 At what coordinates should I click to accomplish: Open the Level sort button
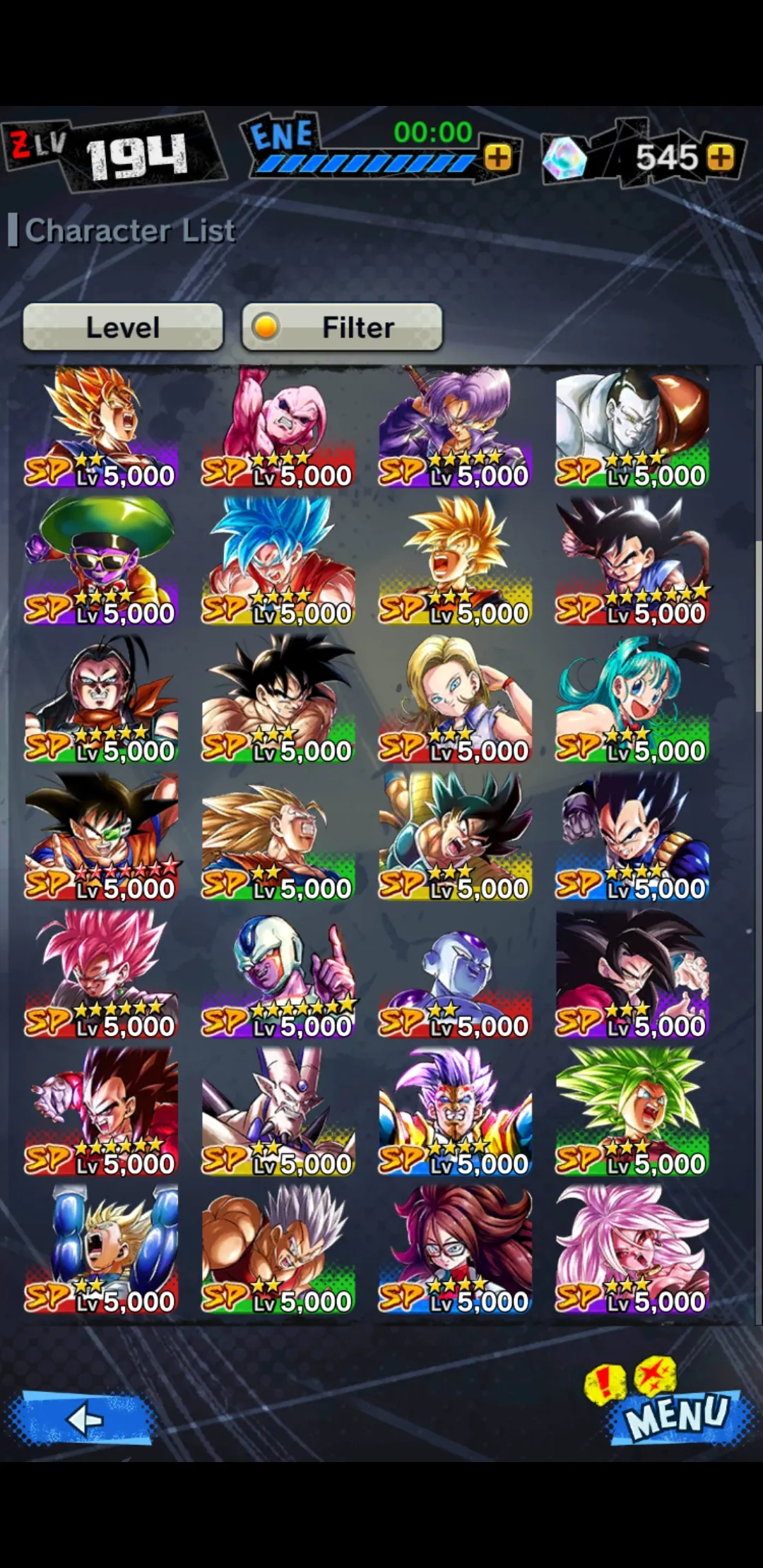[x=123, y=327]
